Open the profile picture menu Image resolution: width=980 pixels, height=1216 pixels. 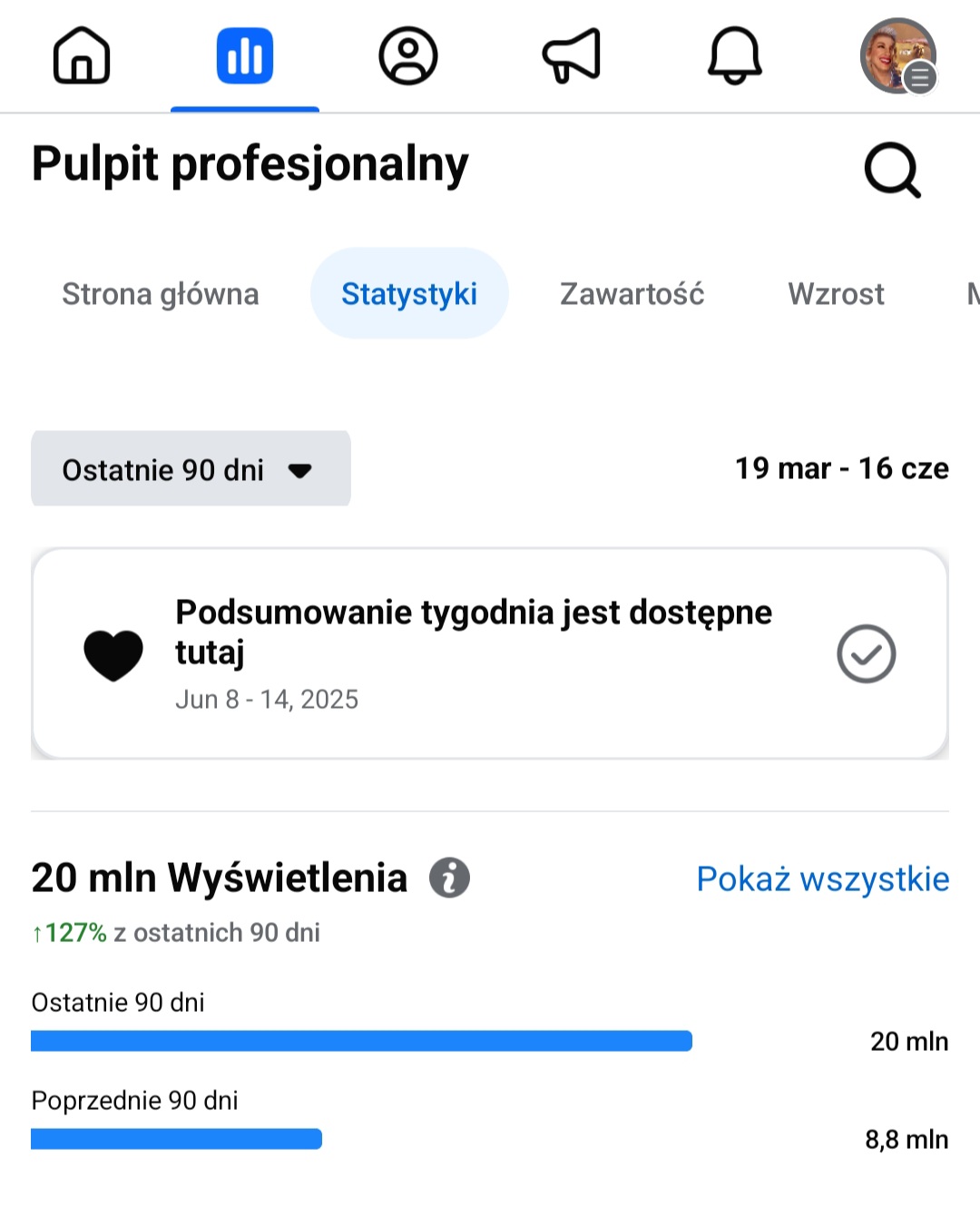pos(897,56)
